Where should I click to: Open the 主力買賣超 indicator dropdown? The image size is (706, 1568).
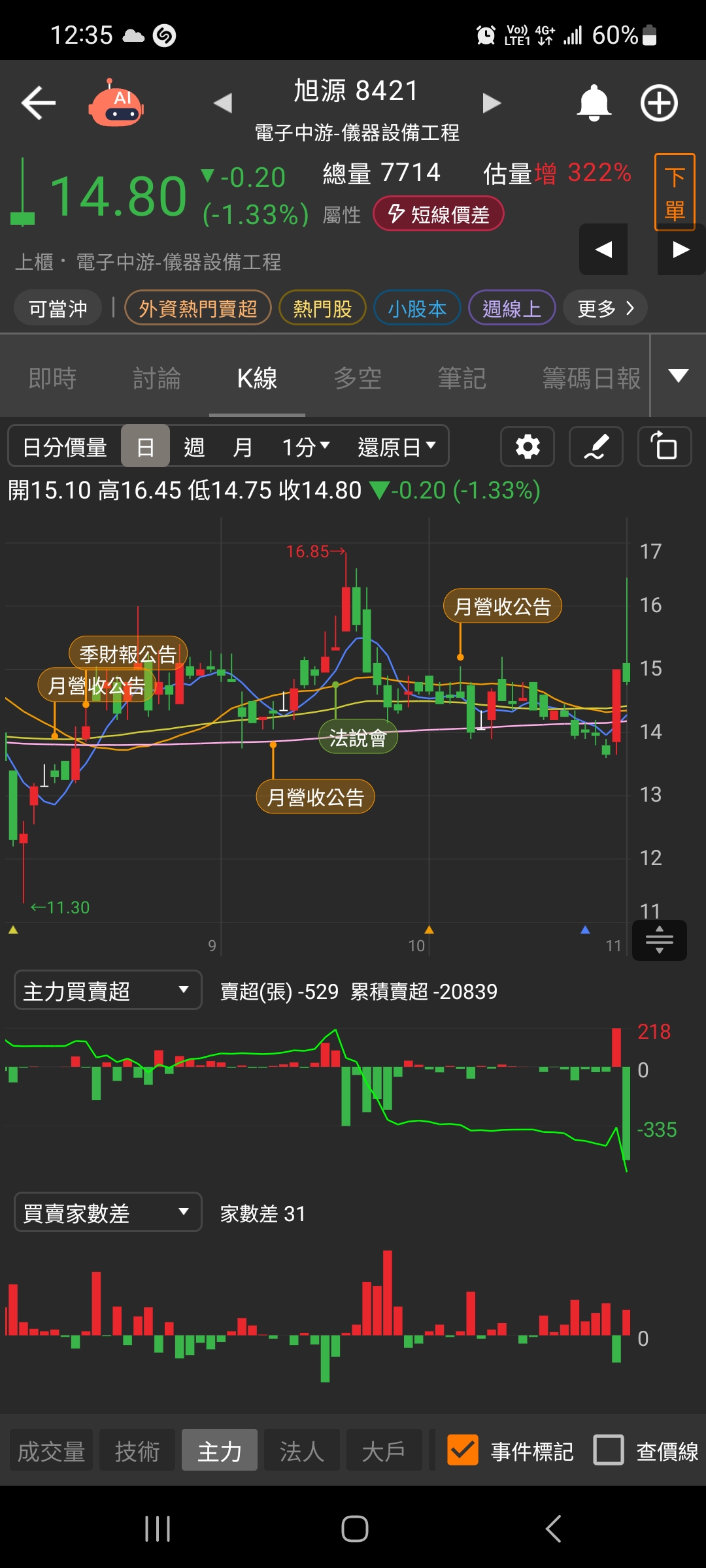click(x=108, y=990)
